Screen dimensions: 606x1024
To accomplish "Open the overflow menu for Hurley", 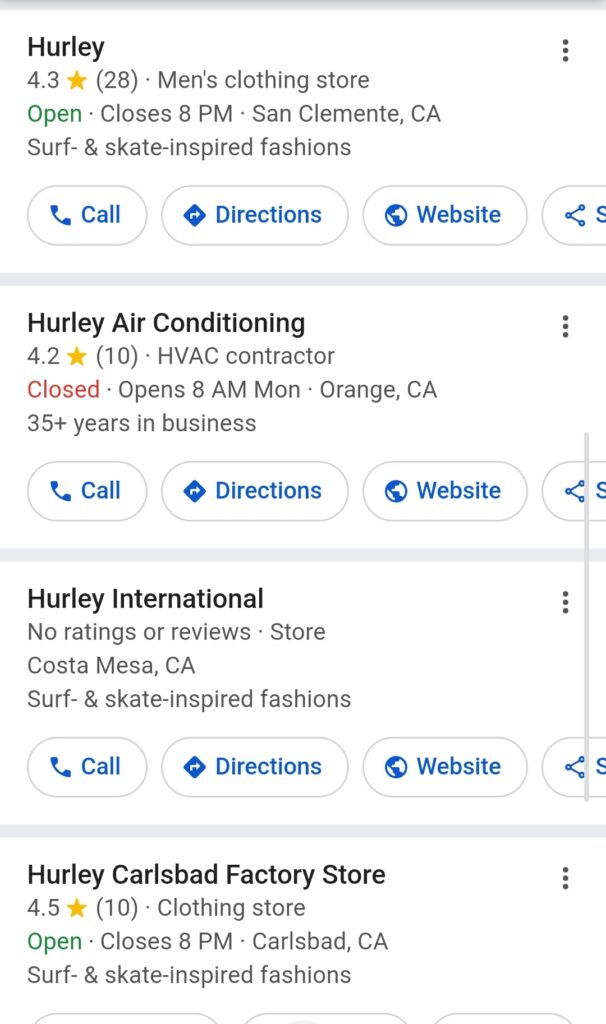I will click(x=565, y=50).
